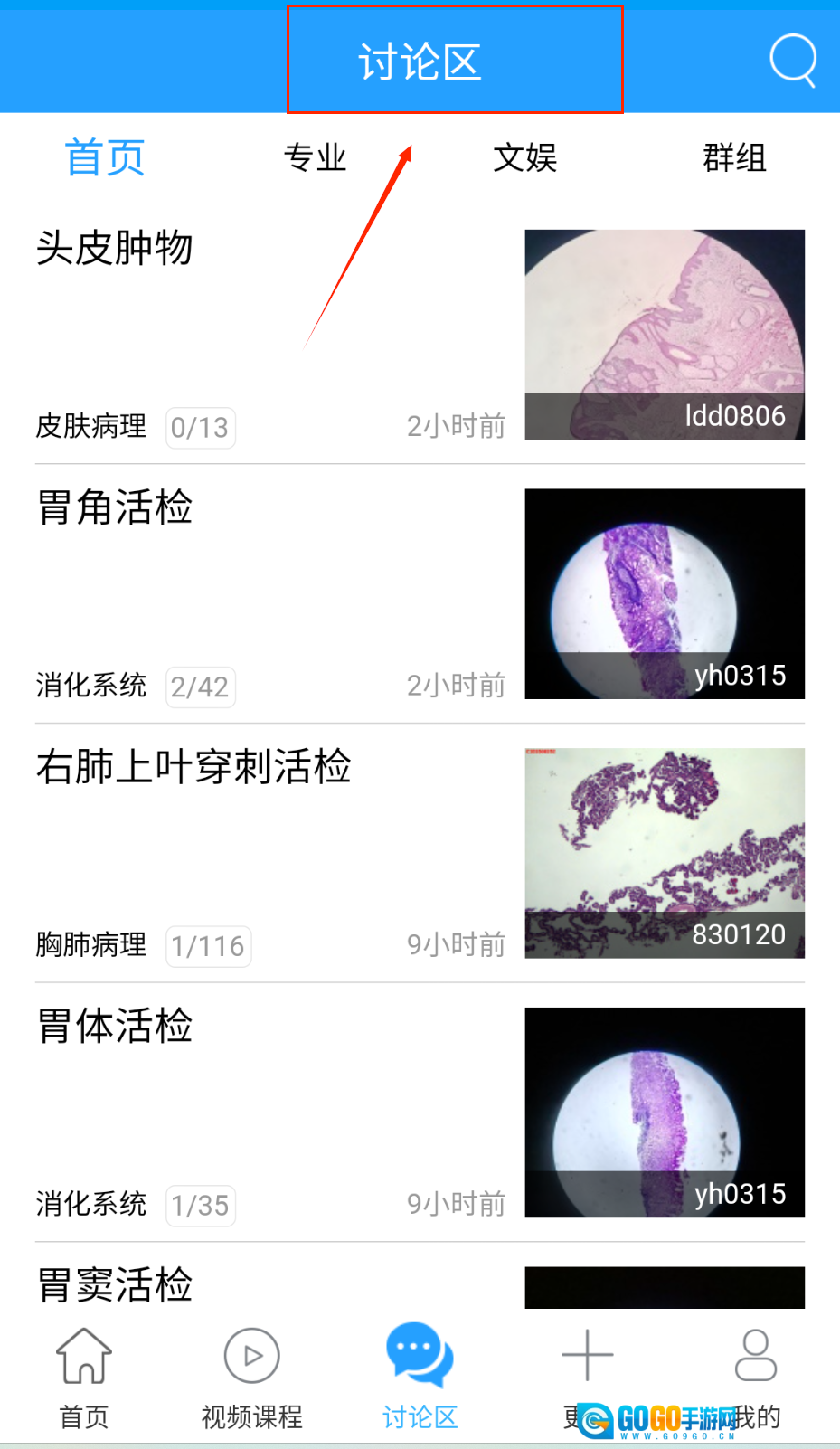Go to the bottom 首页 home tab

(84, 1375)
